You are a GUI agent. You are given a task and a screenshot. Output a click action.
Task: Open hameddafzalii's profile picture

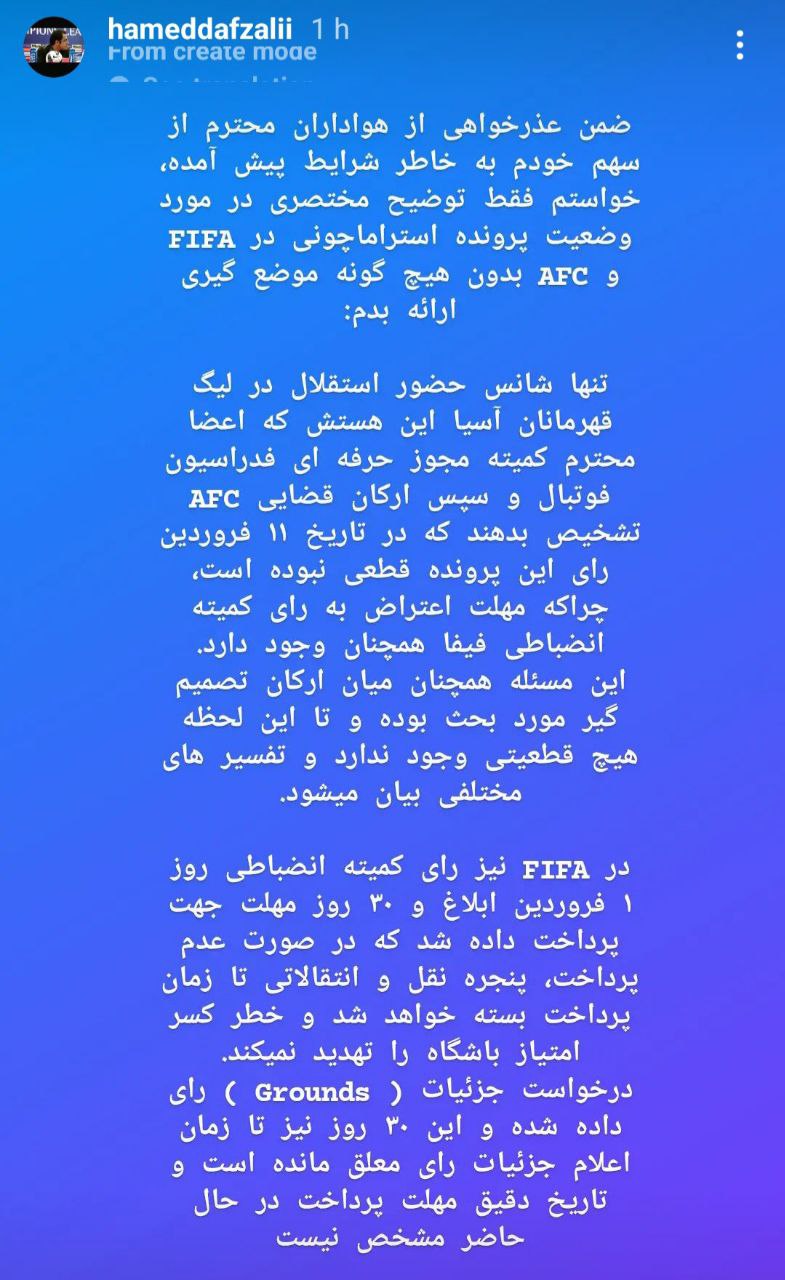(x=55, y=46)
